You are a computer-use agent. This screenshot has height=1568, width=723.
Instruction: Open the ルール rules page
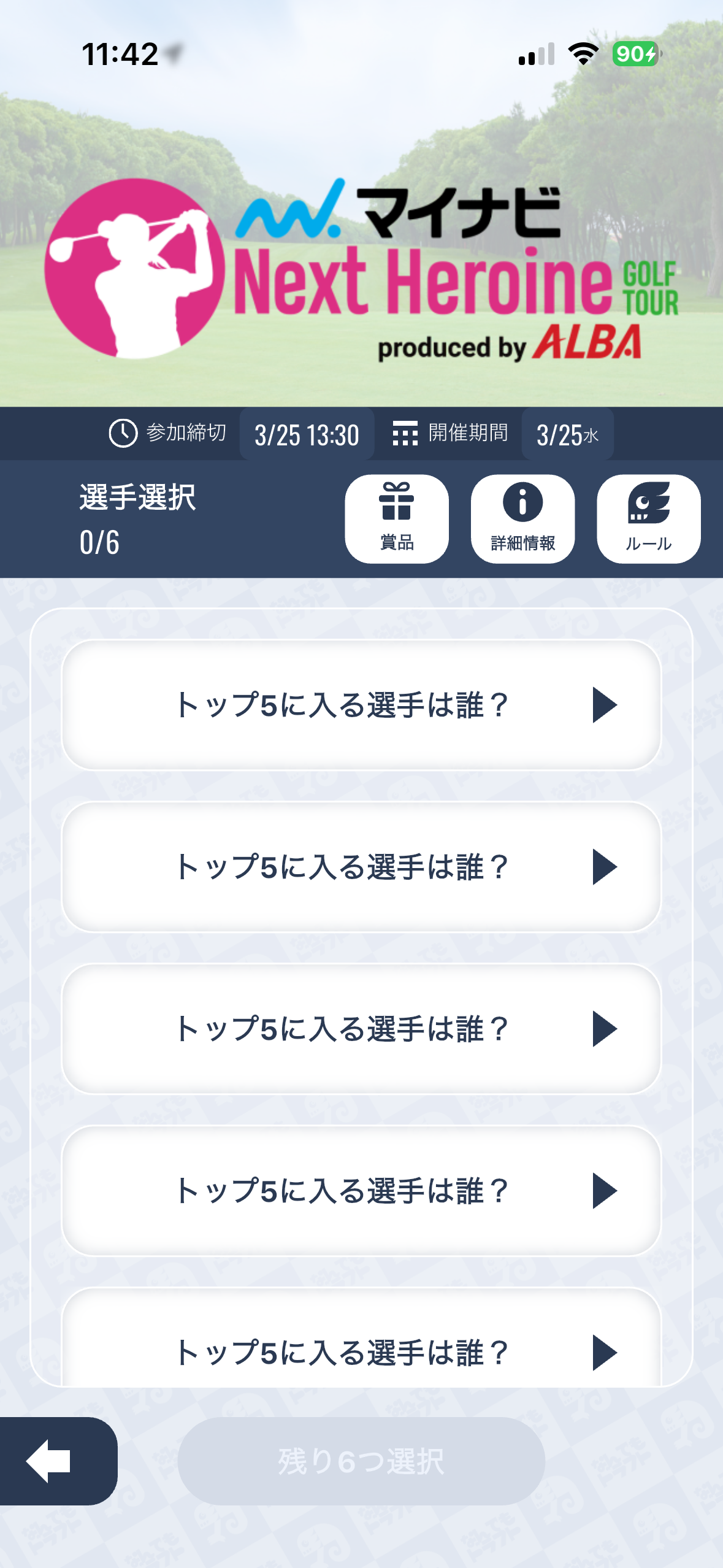click(648, 518)
